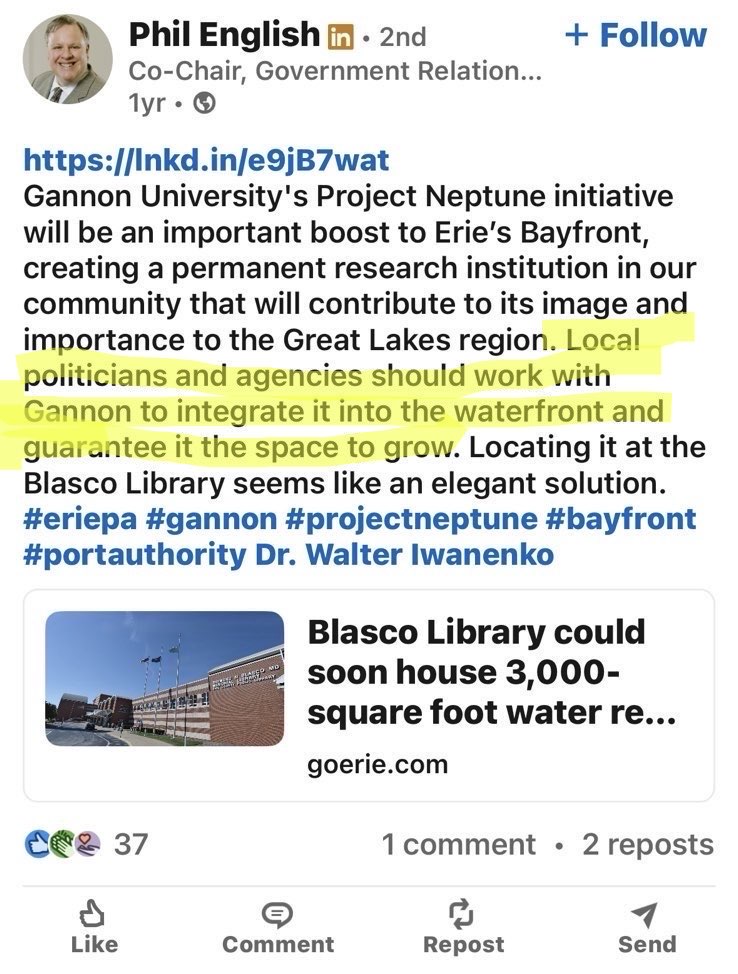This screenshot has width=738, height=974.
Task: Open Phil English's profile photo
Action: click(68, 60)
